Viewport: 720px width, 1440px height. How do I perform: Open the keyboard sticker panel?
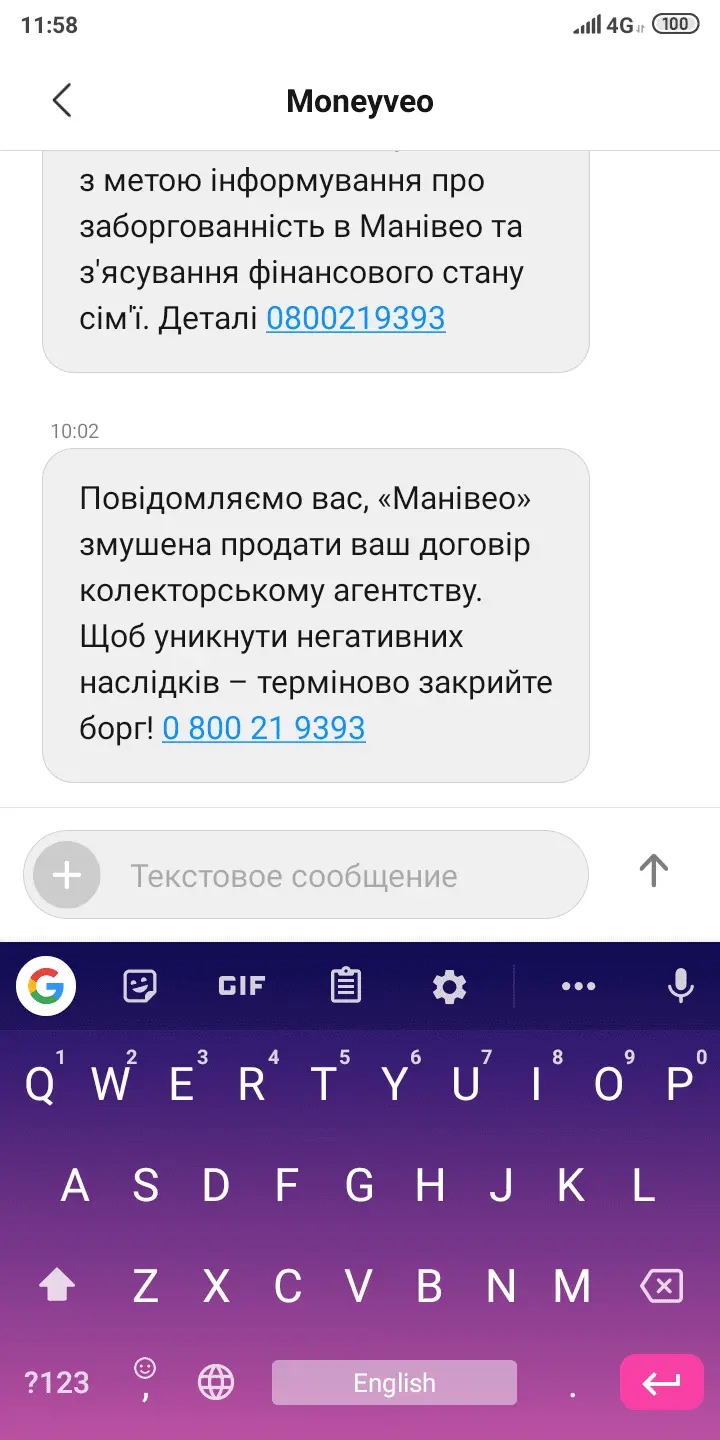pyautogui.click(x=140, y=987)
